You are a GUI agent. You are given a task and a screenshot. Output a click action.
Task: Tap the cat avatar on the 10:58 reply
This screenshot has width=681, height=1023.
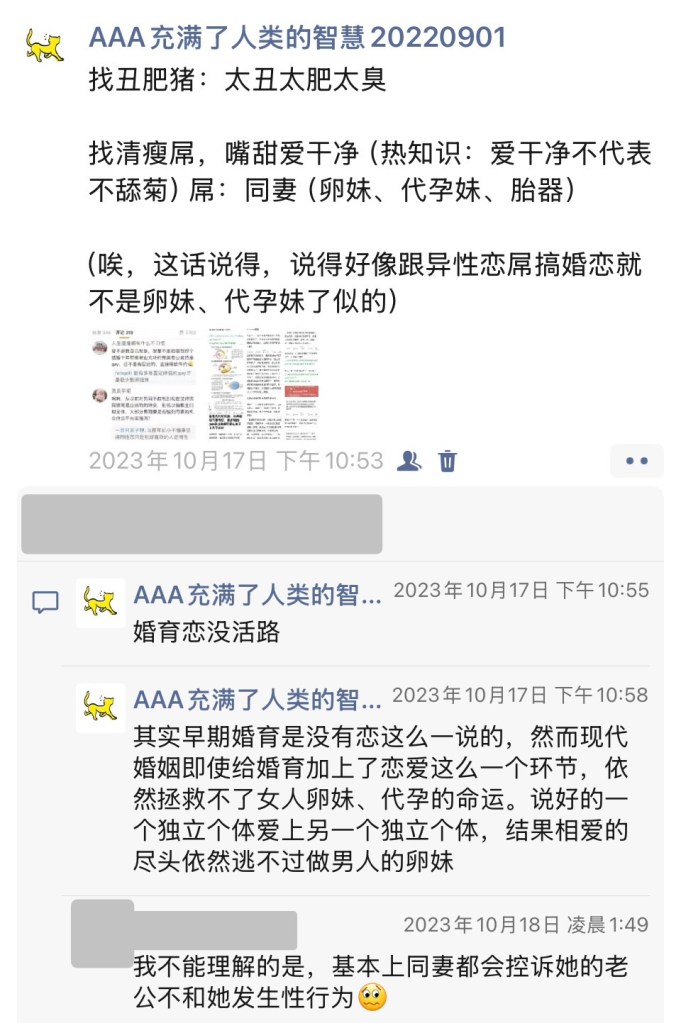[100, 707]
